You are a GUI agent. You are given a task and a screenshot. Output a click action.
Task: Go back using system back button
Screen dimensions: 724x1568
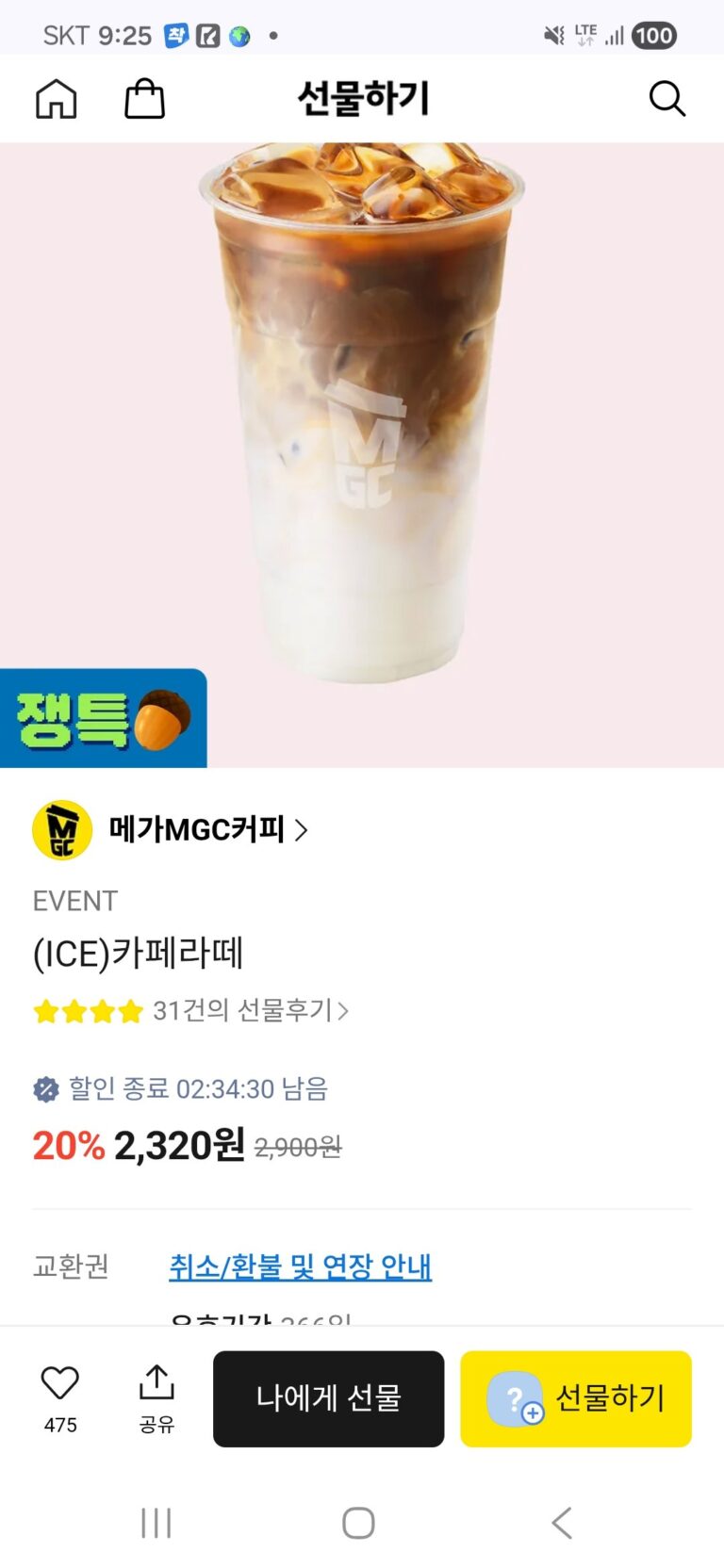tap(562, 1523)
